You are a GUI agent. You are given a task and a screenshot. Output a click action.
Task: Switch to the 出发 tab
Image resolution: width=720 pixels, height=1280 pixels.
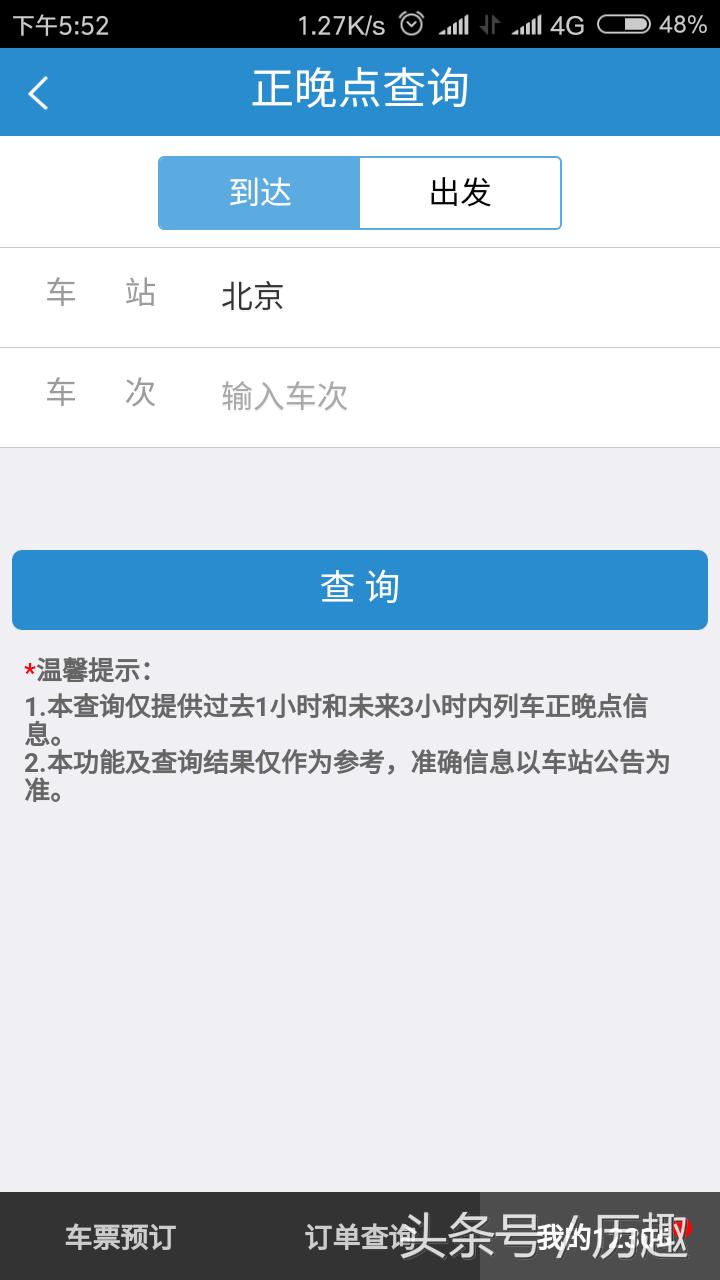[x=459, y=193]
